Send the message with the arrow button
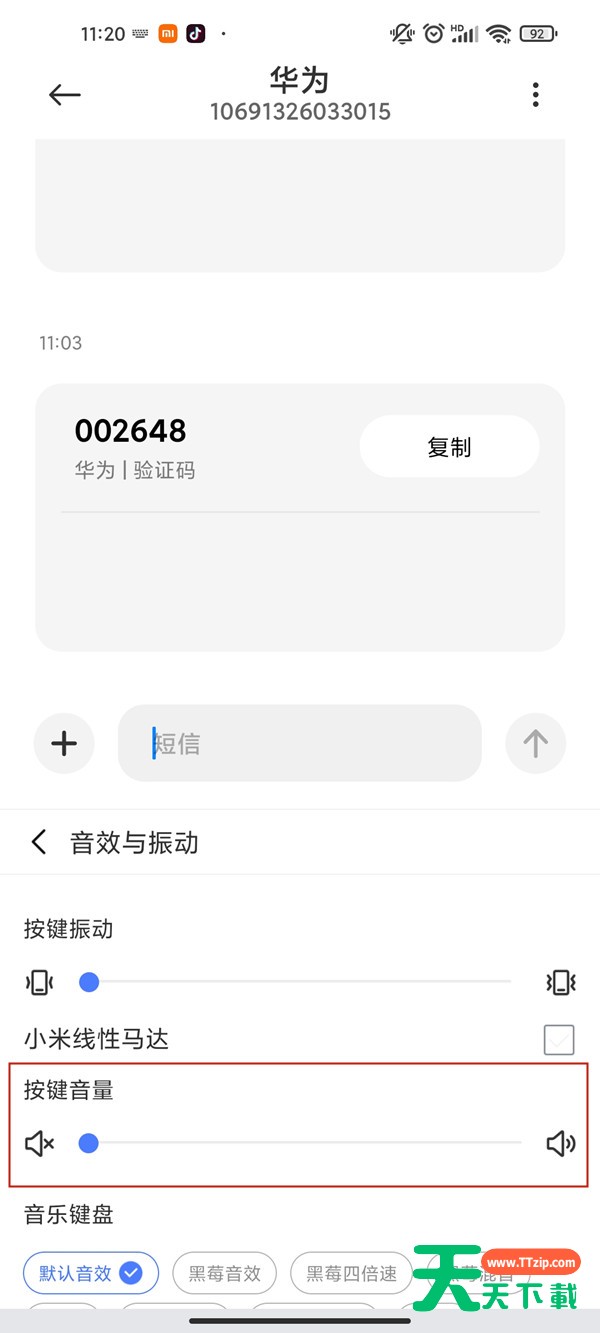600x1333 pixels. tap(536, 743)
